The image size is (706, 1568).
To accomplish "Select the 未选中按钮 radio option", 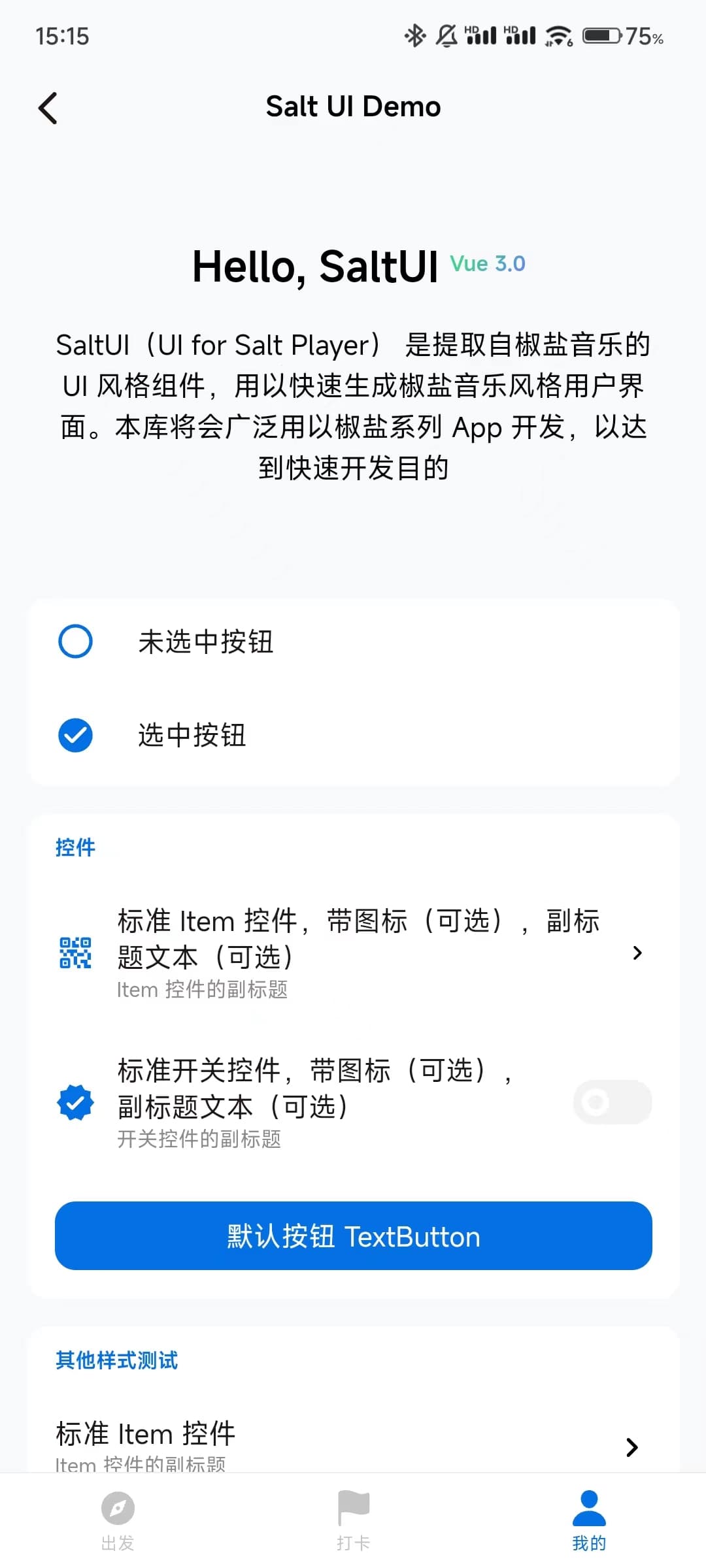I will point(354,642).
